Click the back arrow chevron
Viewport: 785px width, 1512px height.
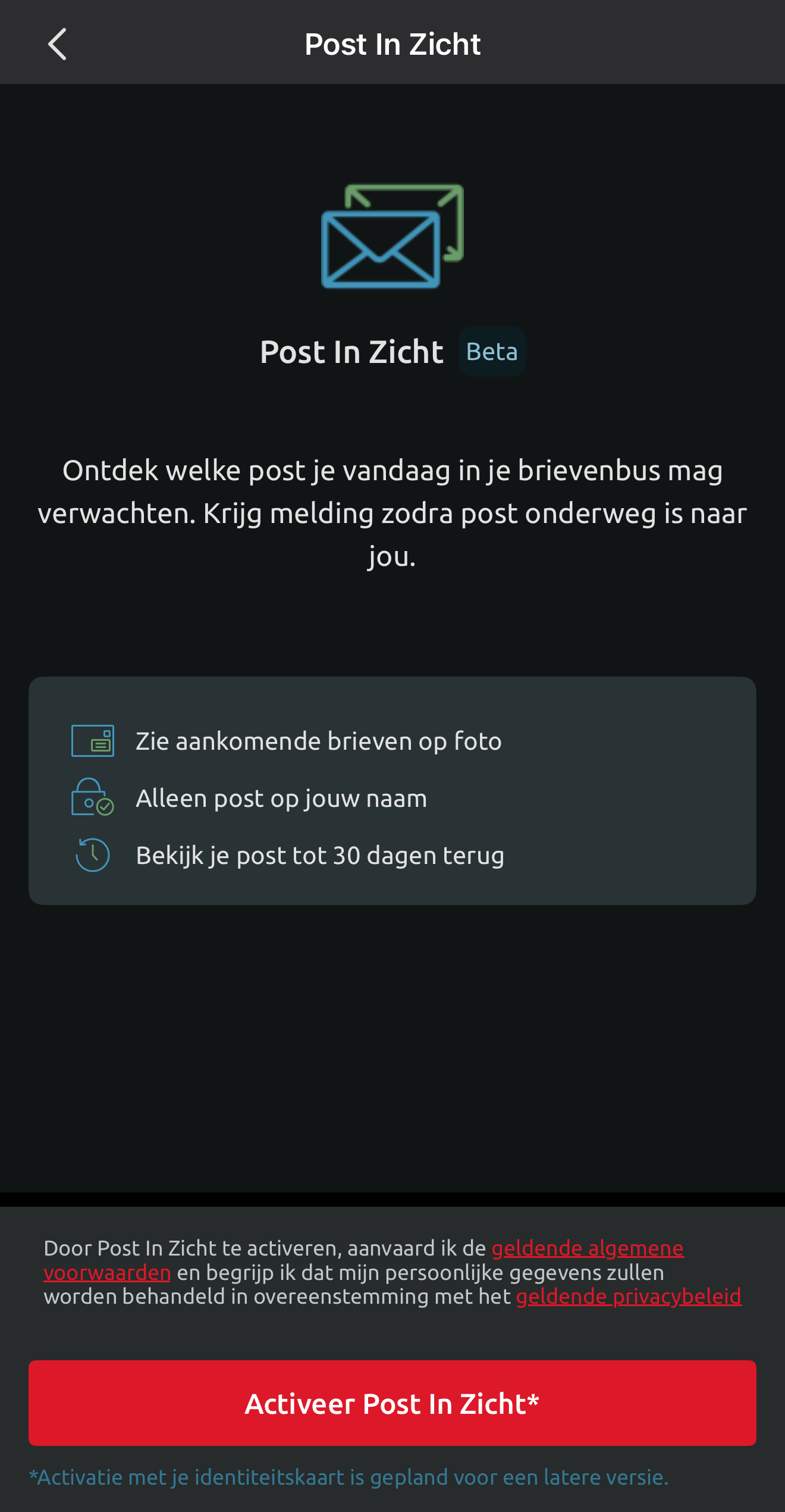tap(58, 43)
